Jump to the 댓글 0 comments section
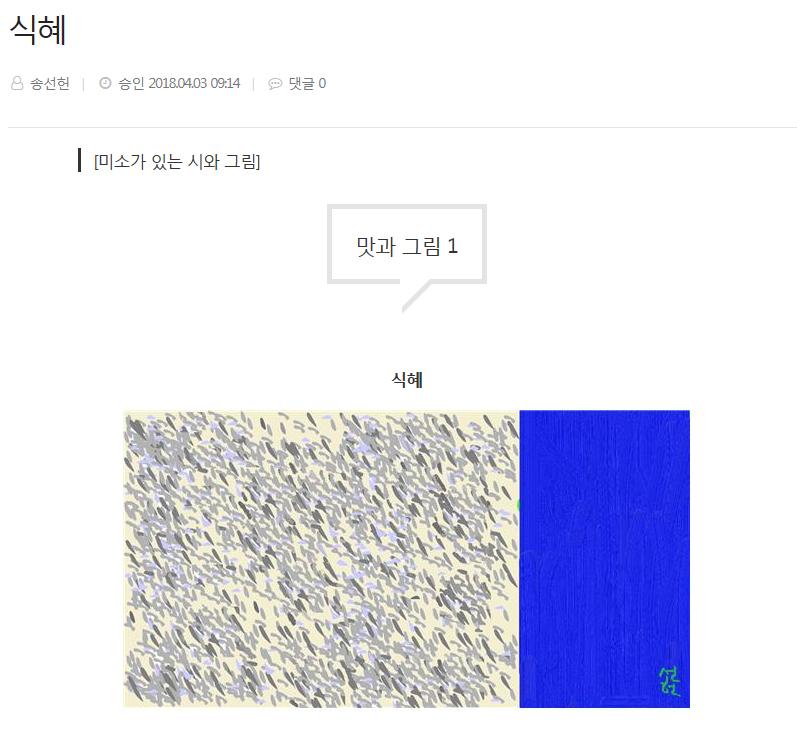 point(306,84)
